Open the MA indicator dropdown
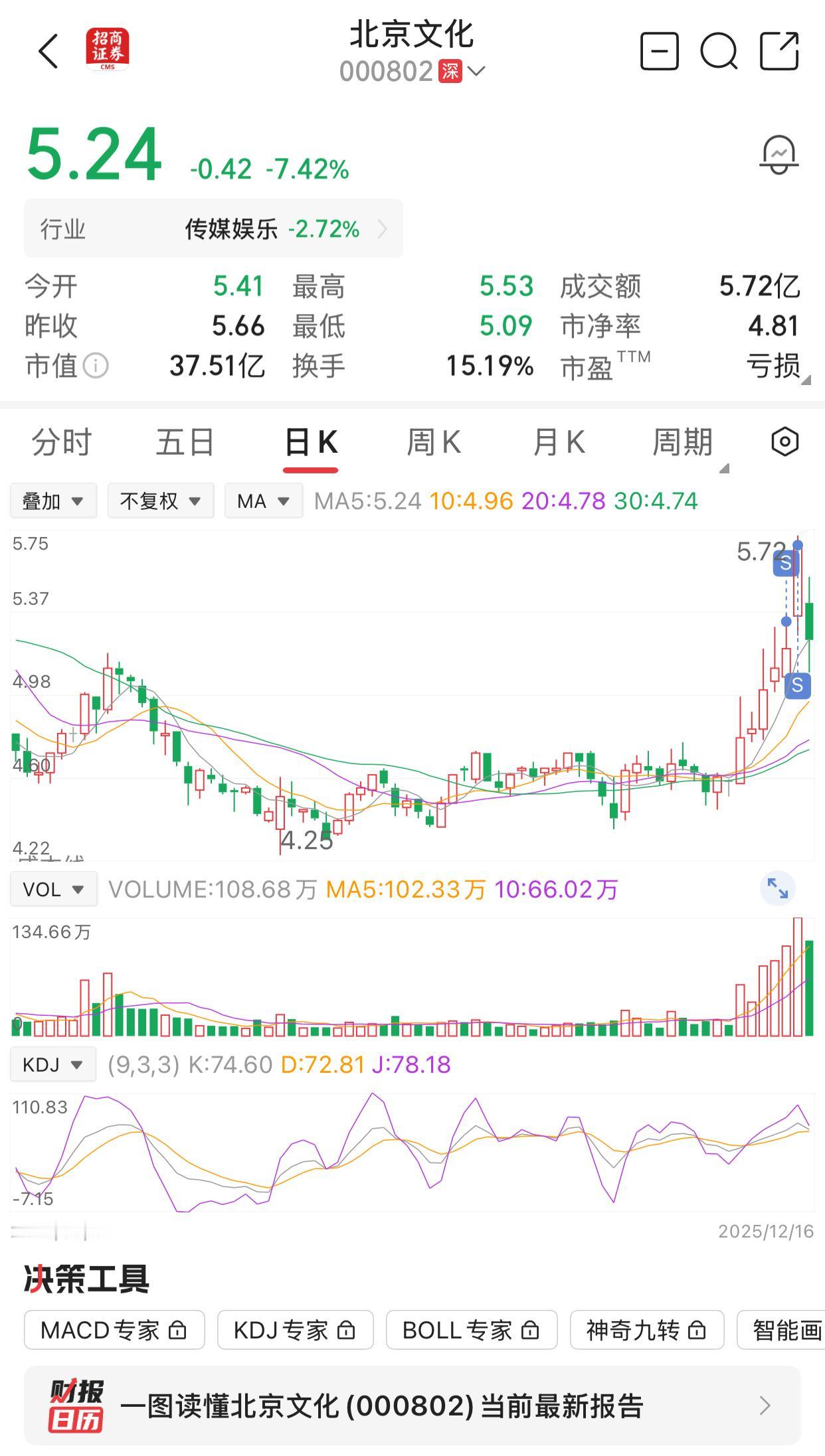This screenshot has height=1456, width=825. 263,500
